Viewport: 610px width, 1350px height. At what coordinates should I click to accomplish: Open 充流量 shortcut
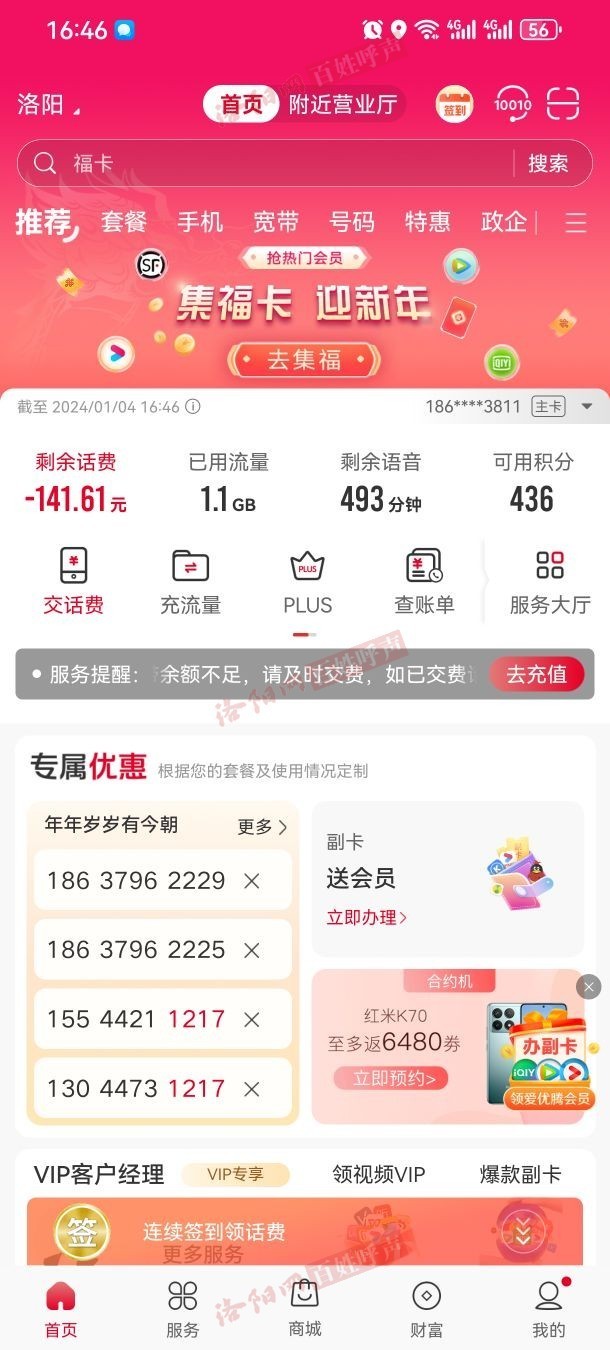click(190, 582)
